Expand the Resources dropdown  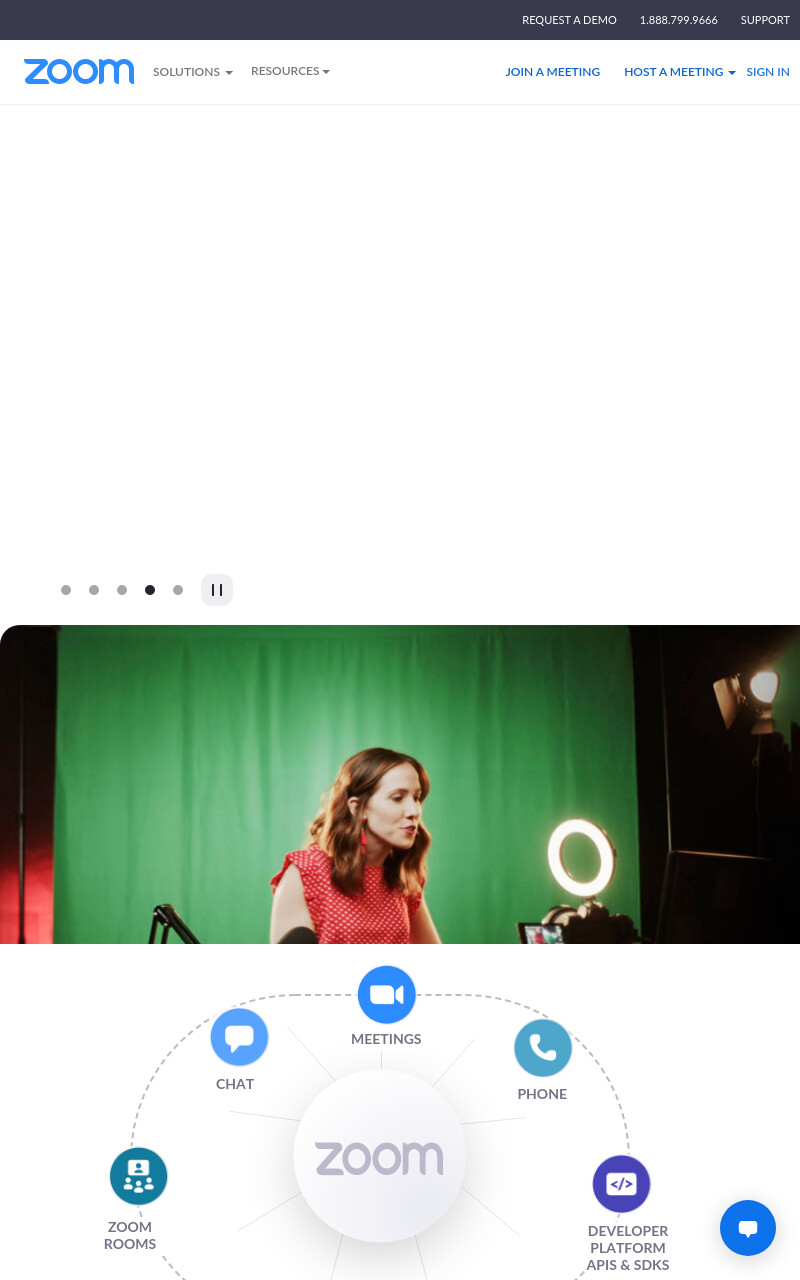(x=290, y=71)
